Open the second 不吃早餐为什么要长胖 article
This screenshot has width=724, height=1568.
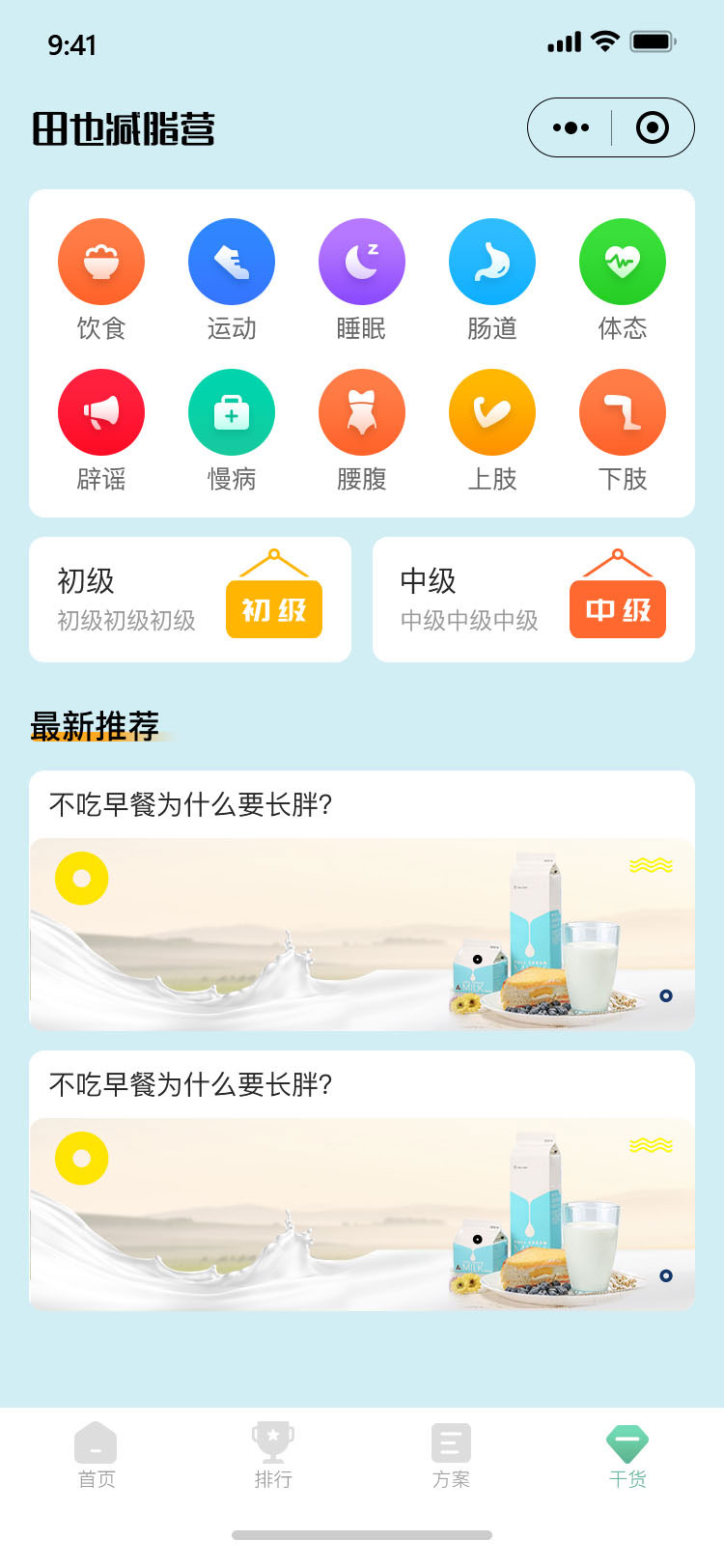point(362,1181)
